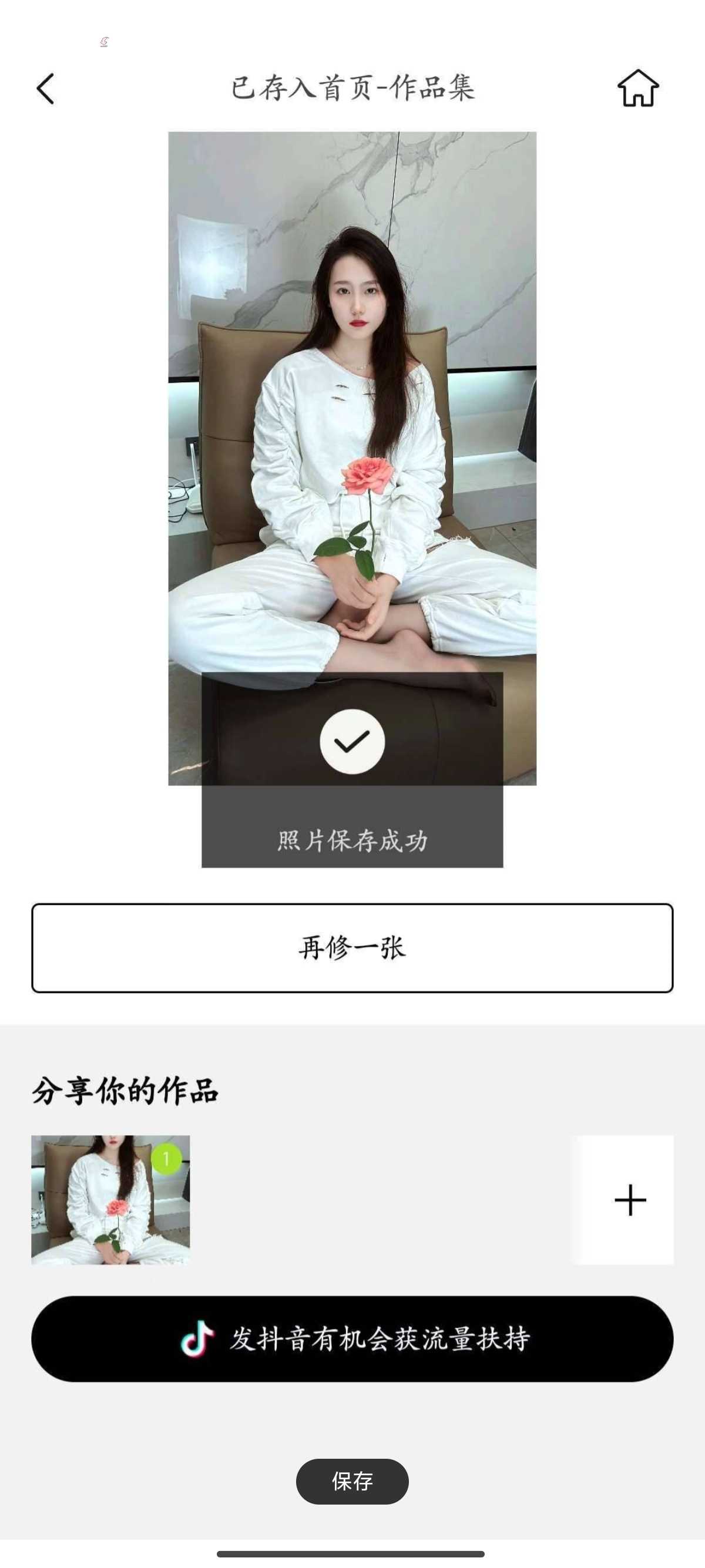Go back using the top-left arrow
This screenshot has width=705, height=1568.
point(46,89)
